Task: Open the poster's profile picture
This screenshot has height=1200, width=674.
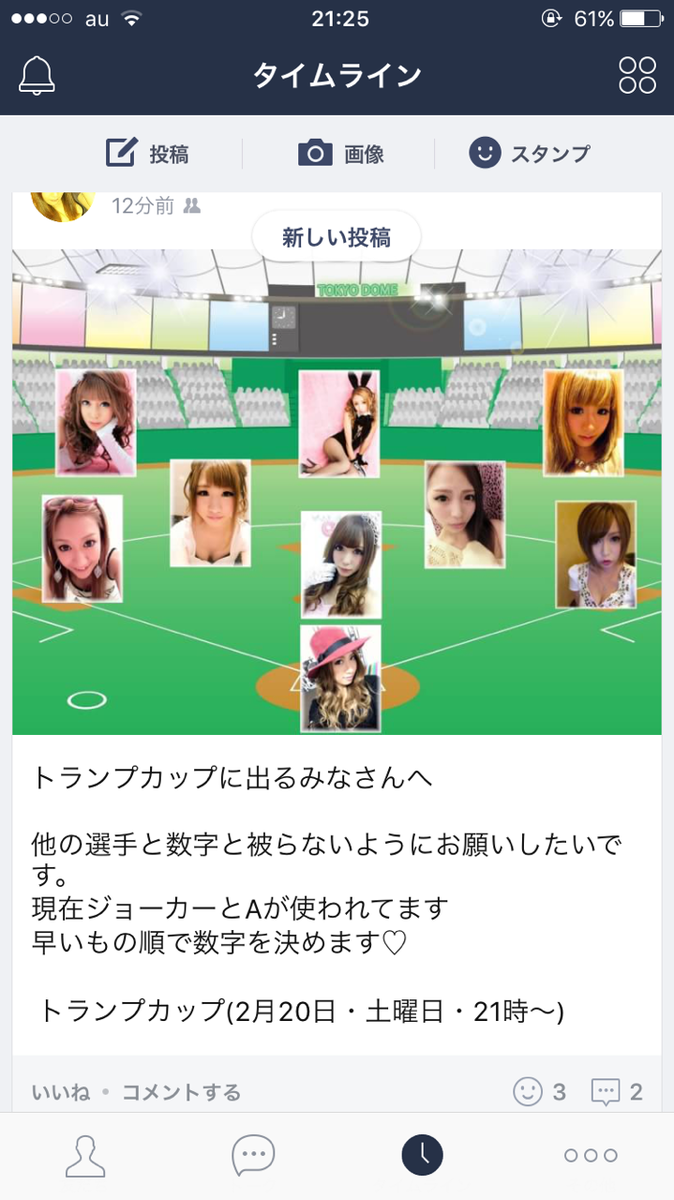Action: point(62,205)
